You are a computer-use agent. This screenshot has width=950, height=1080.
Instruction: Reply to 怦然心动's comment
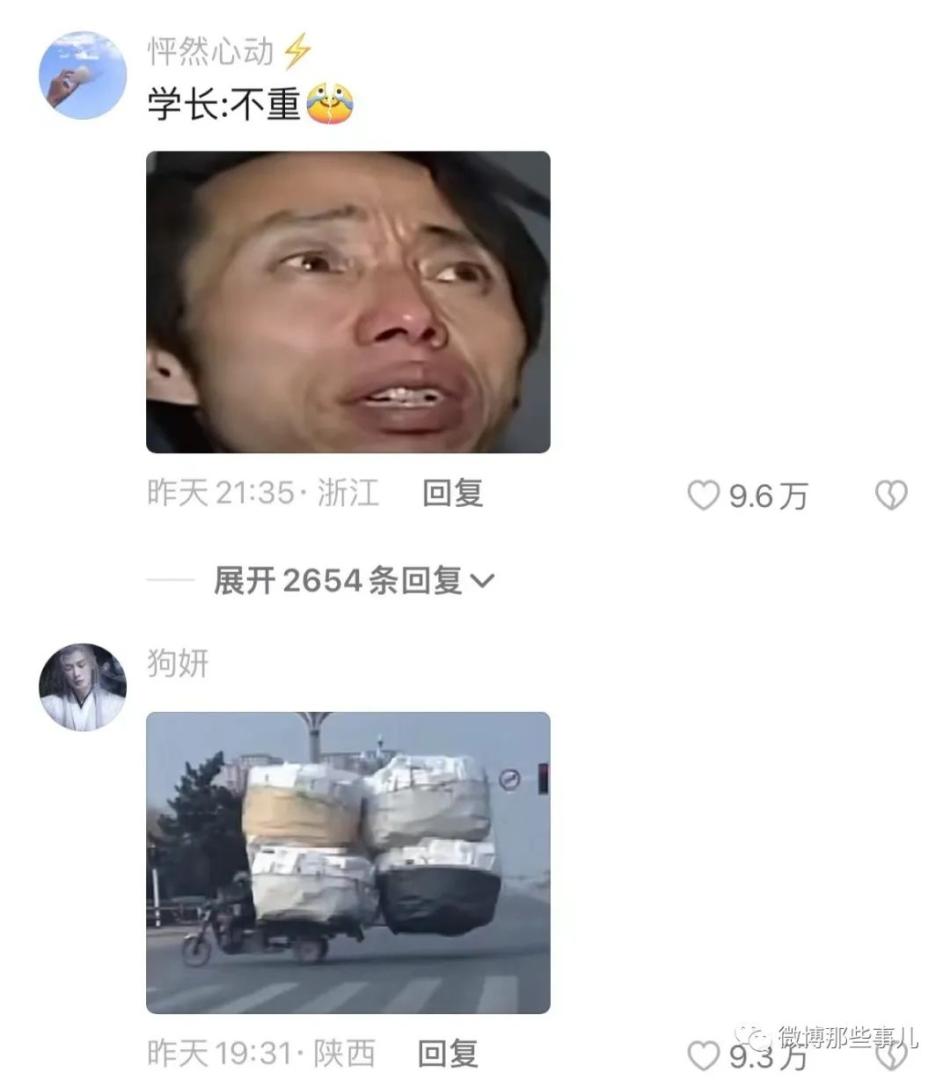tap(452, 493)
